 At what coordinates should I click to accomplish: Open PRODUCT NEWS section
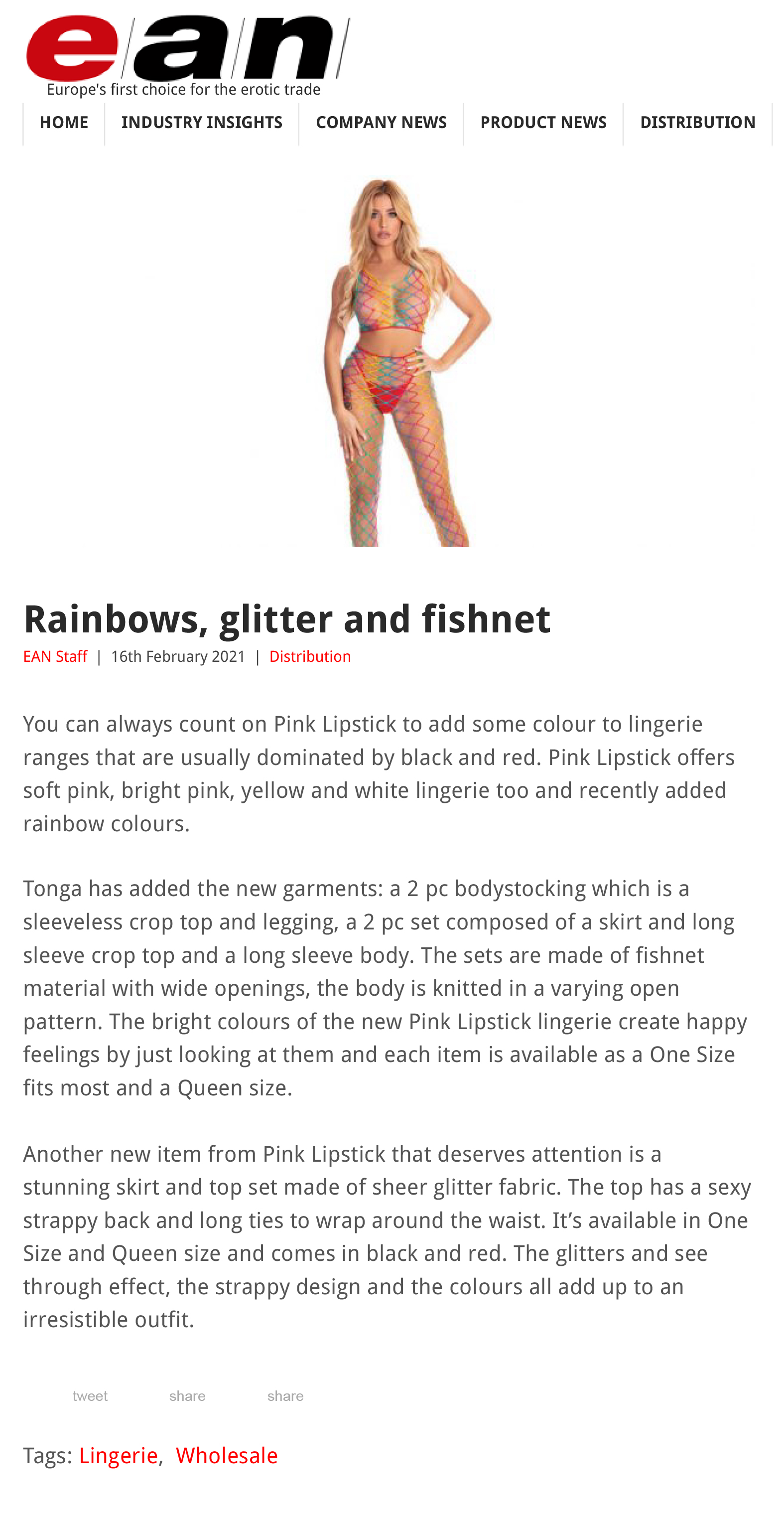pyautogui.click(x=542, y=123)
